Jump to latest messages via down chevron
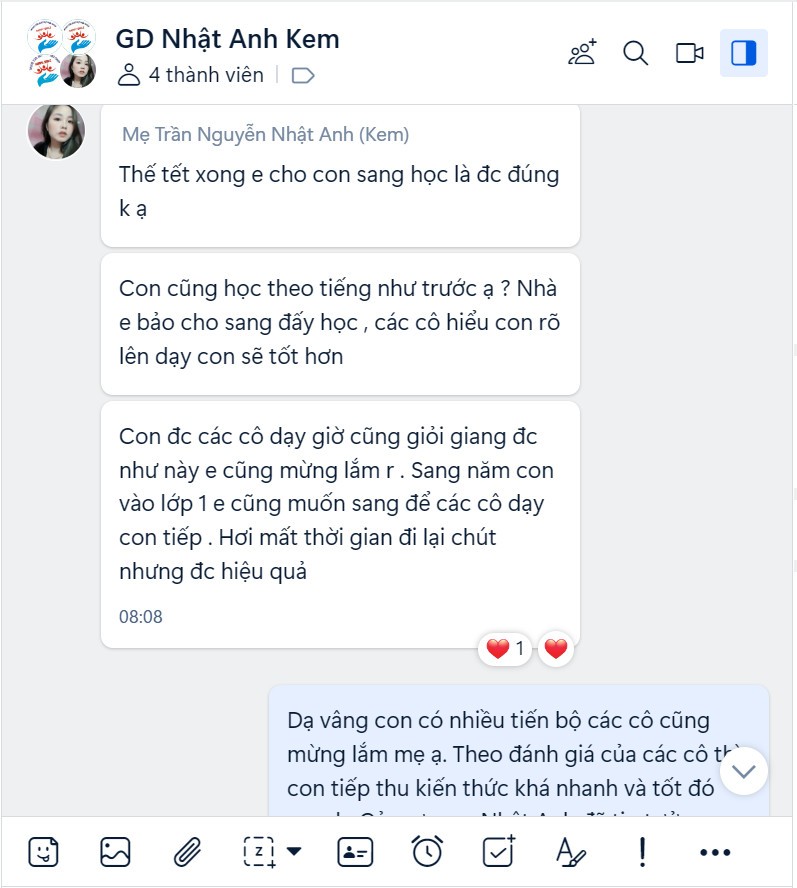Viewport: 797px width, 888px height. point(743,771)
